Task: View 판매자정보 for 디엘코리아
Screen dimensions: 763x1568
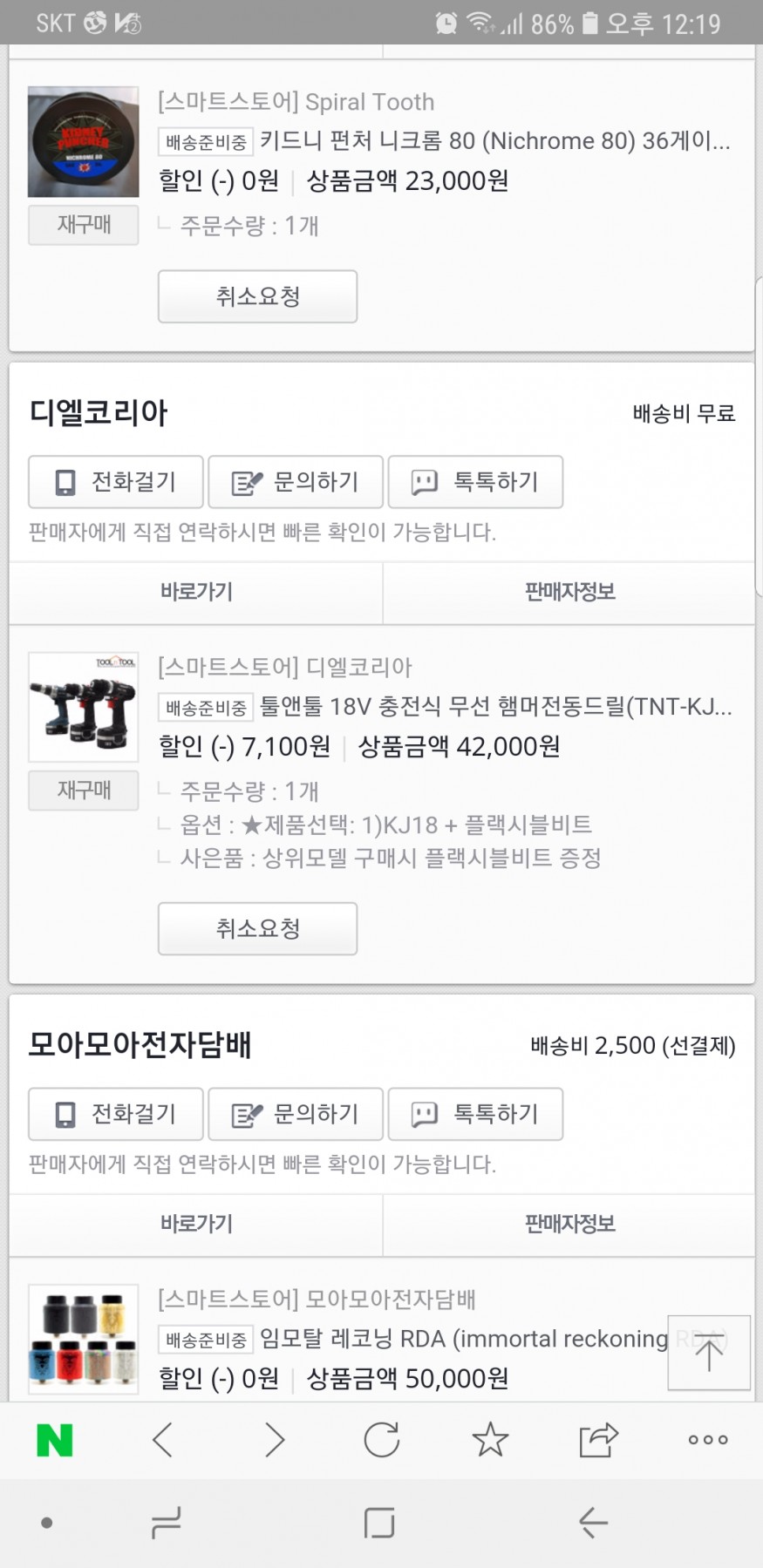Action: 569,592
